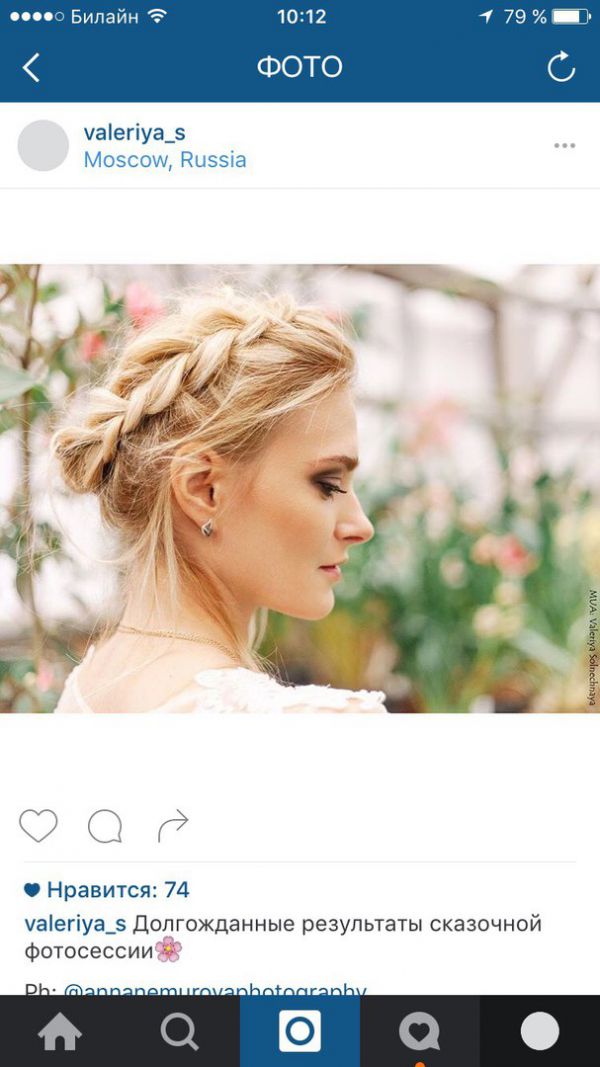Image resolution: width=600 pixels, height=1067 pixels.
Task: Refresh the photo post
Action: click(x=561, y=67)
